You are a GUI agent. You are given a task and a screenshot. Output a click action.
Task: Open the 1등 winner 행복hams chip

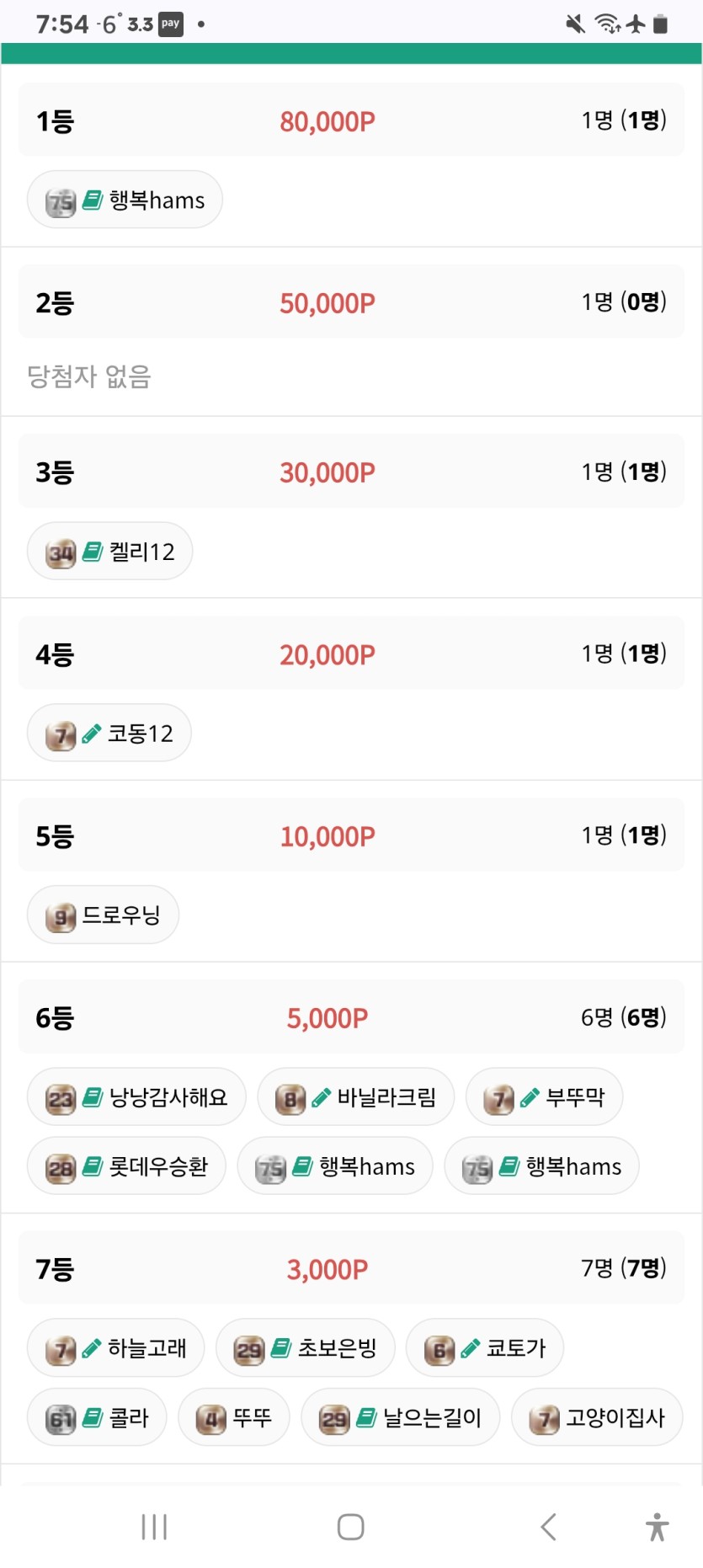click(x=125, y=200)
